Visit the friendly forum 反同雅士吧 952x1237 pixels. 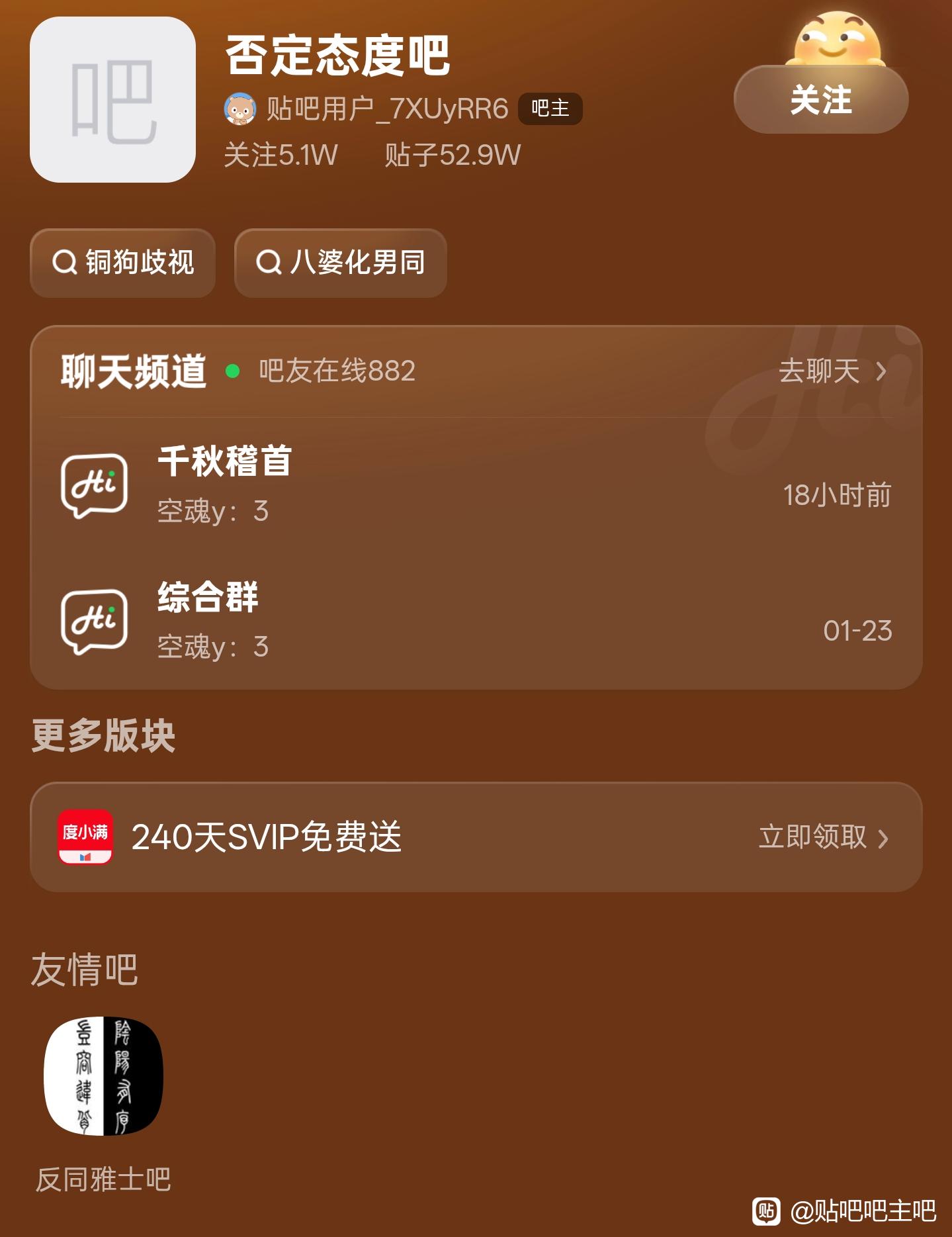pyautogui.click(x=103, y=1077)
